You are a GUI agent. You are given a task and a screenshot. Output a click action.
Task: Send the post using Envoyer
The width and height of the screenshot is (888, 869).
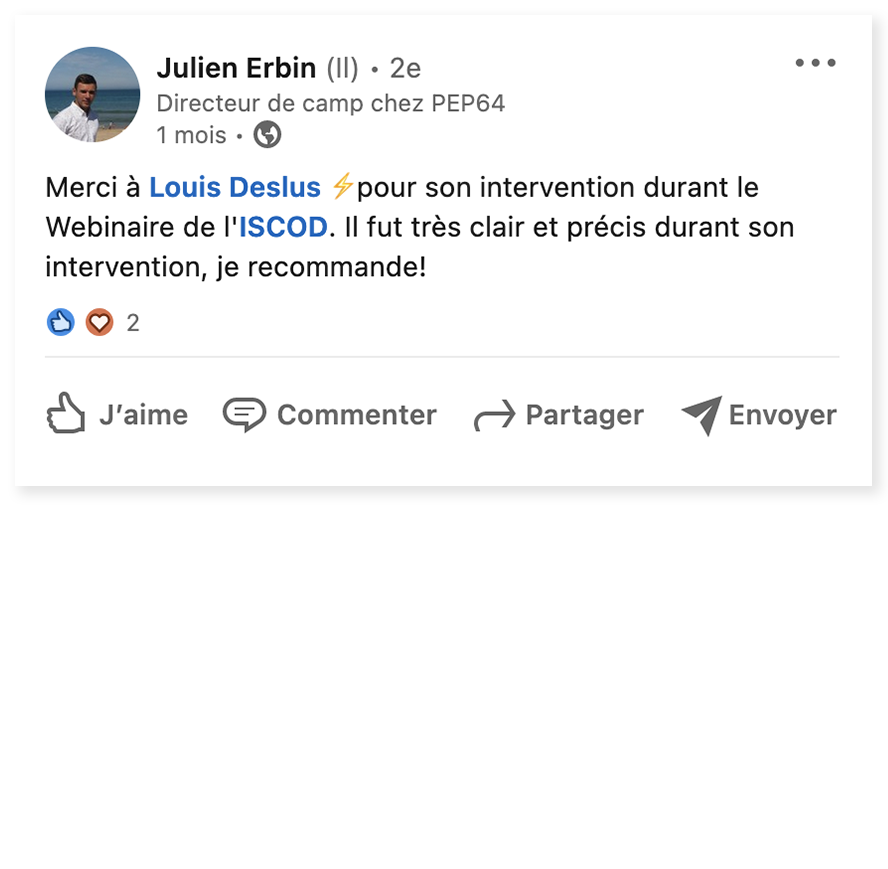(759, 414)
